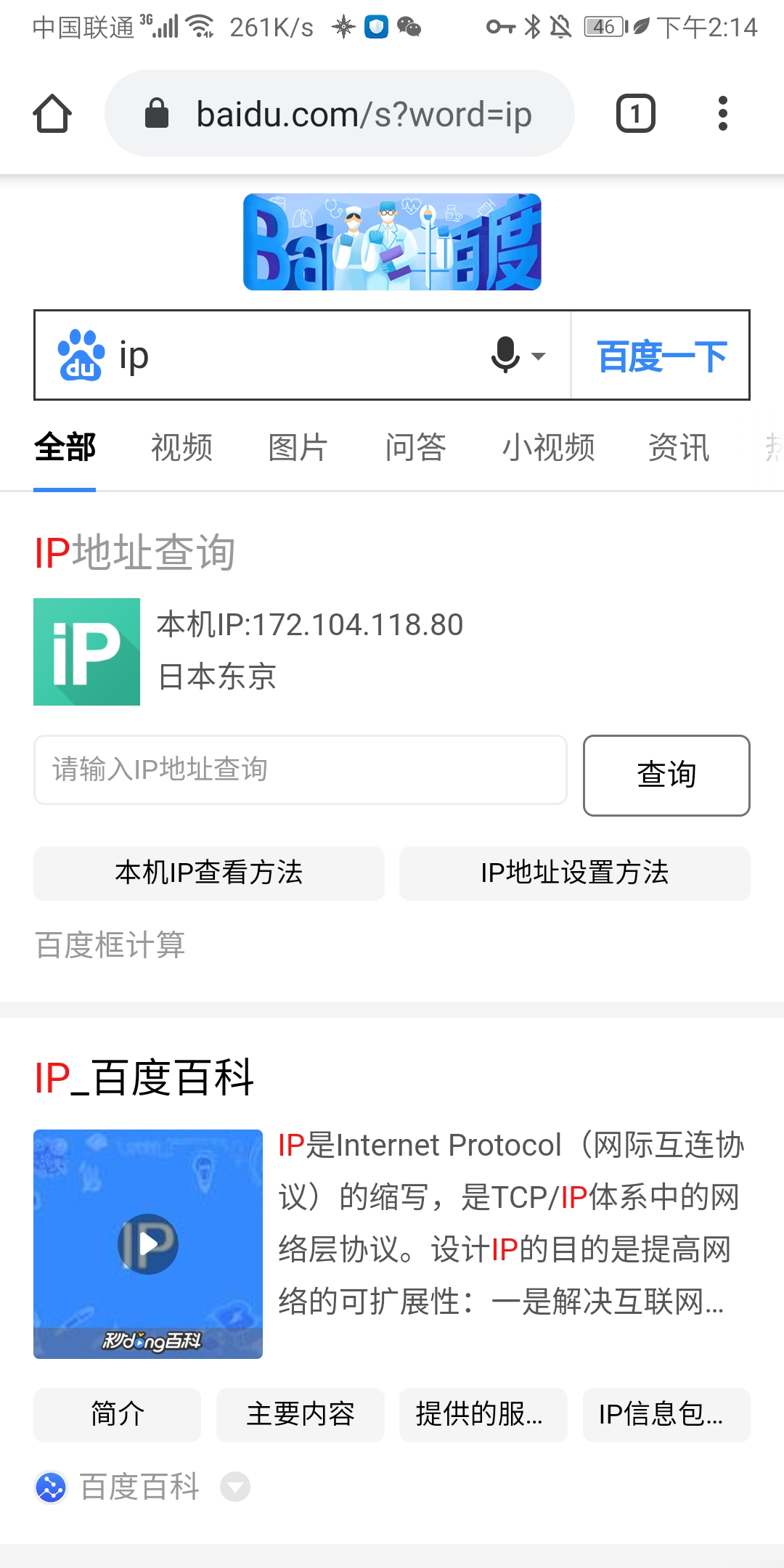784x1568 pixels.
Task: Open the 问答 tab
Action: click(x=415, y=448)
